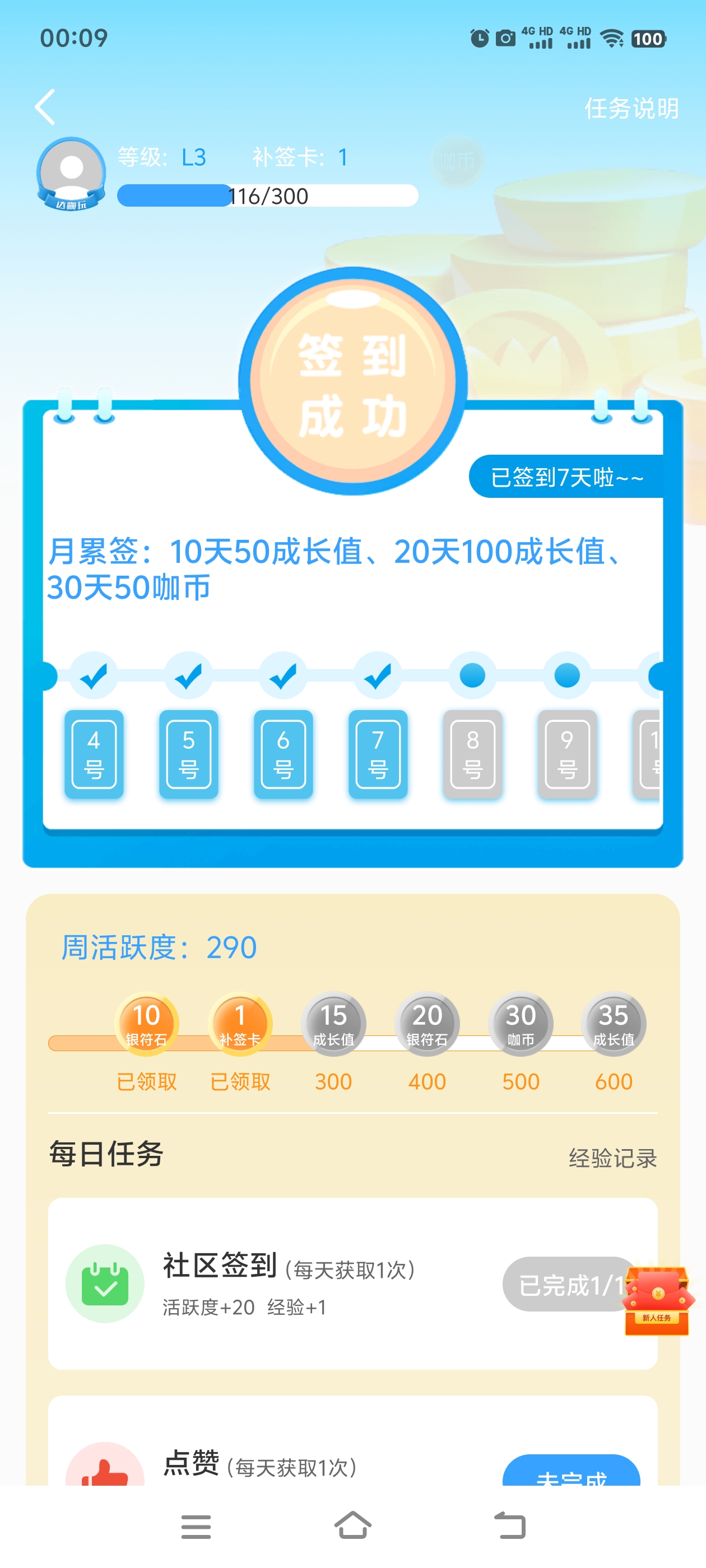Screen dimensions: 706x1568
Task: Claim the 15 成长值 reward at 300
Action: [x=333, y=1024]
